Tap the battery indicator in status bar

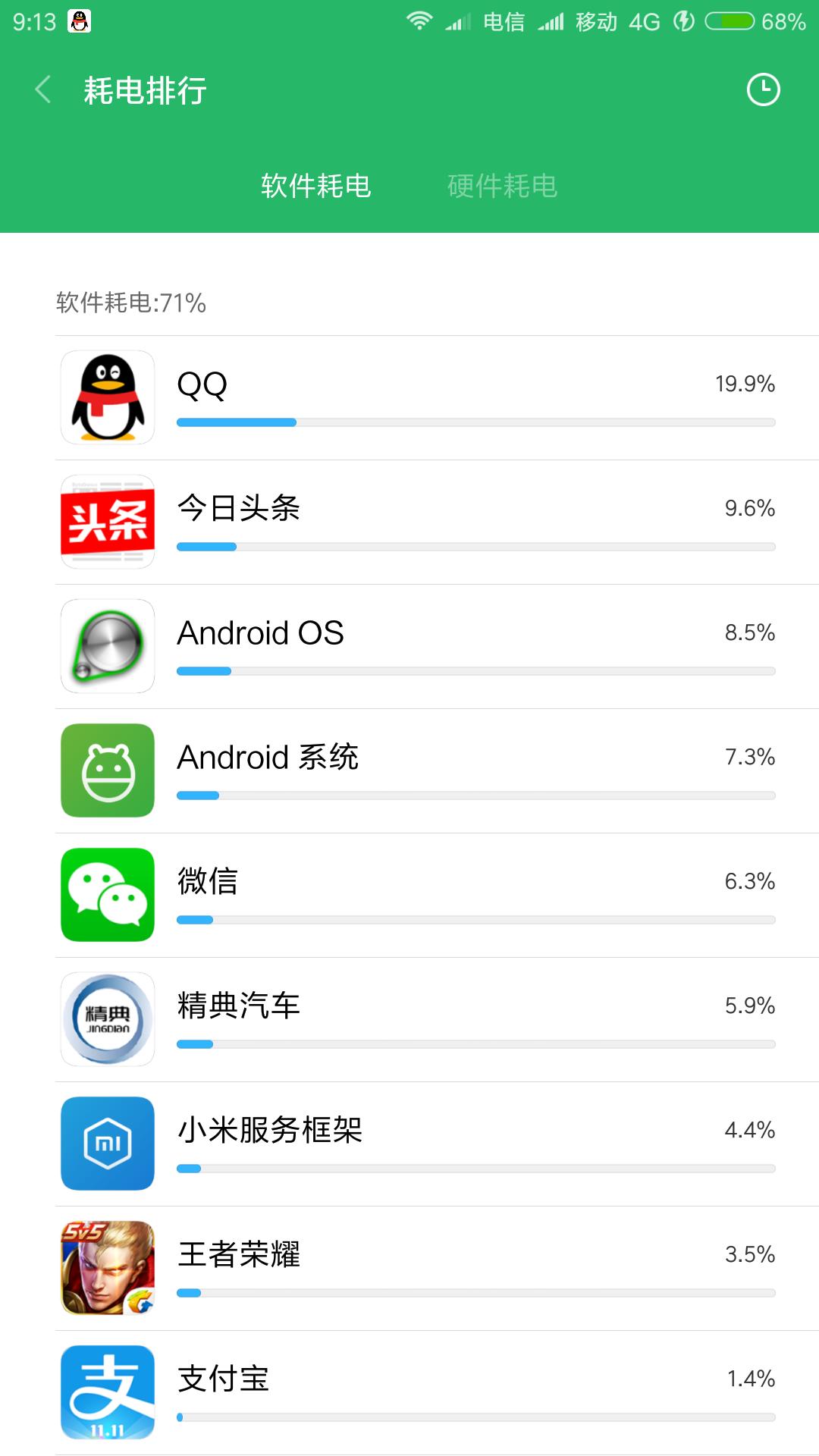point(730,20)
